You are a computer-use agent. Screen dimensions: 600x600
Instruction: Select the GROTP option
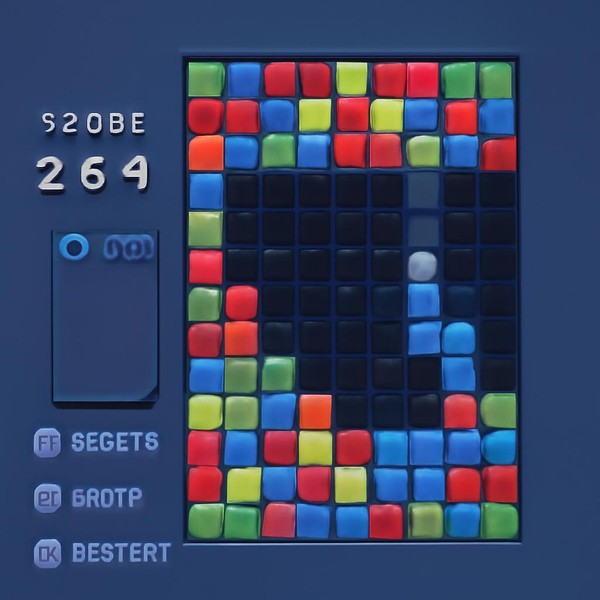90,498
